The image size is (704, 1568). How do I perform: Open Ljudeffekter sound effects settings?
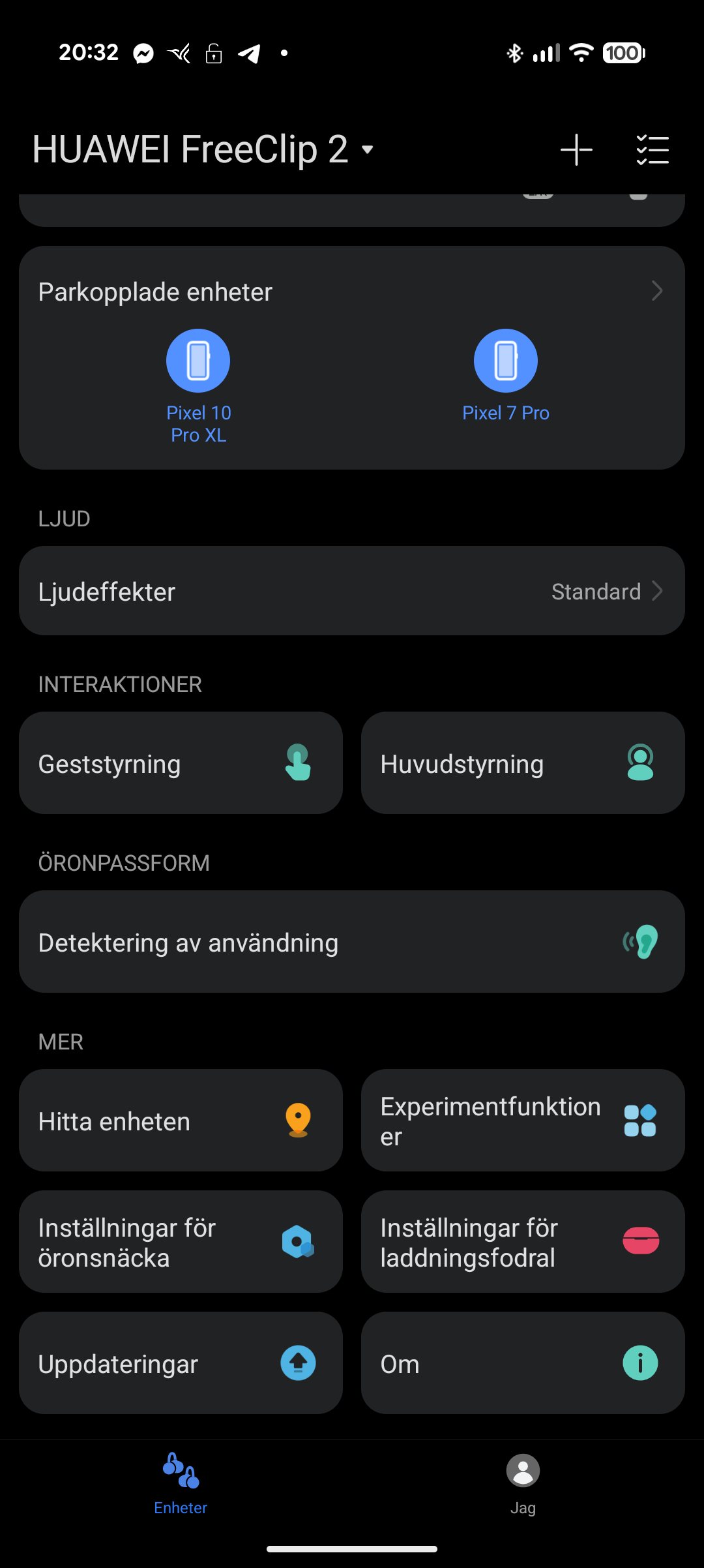(352, 591)
